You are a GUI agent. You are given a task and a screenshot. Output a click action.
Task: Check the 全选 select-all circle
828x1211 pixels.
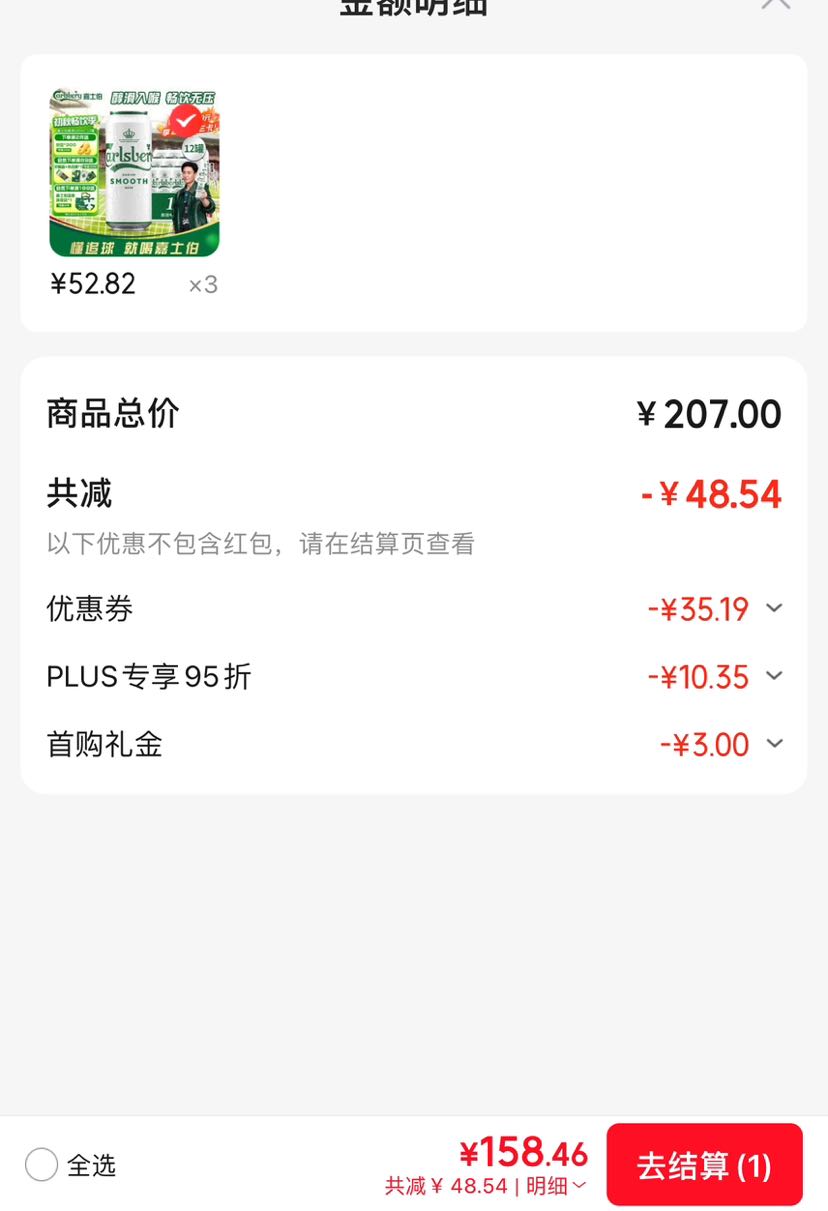pos(41,1164)
